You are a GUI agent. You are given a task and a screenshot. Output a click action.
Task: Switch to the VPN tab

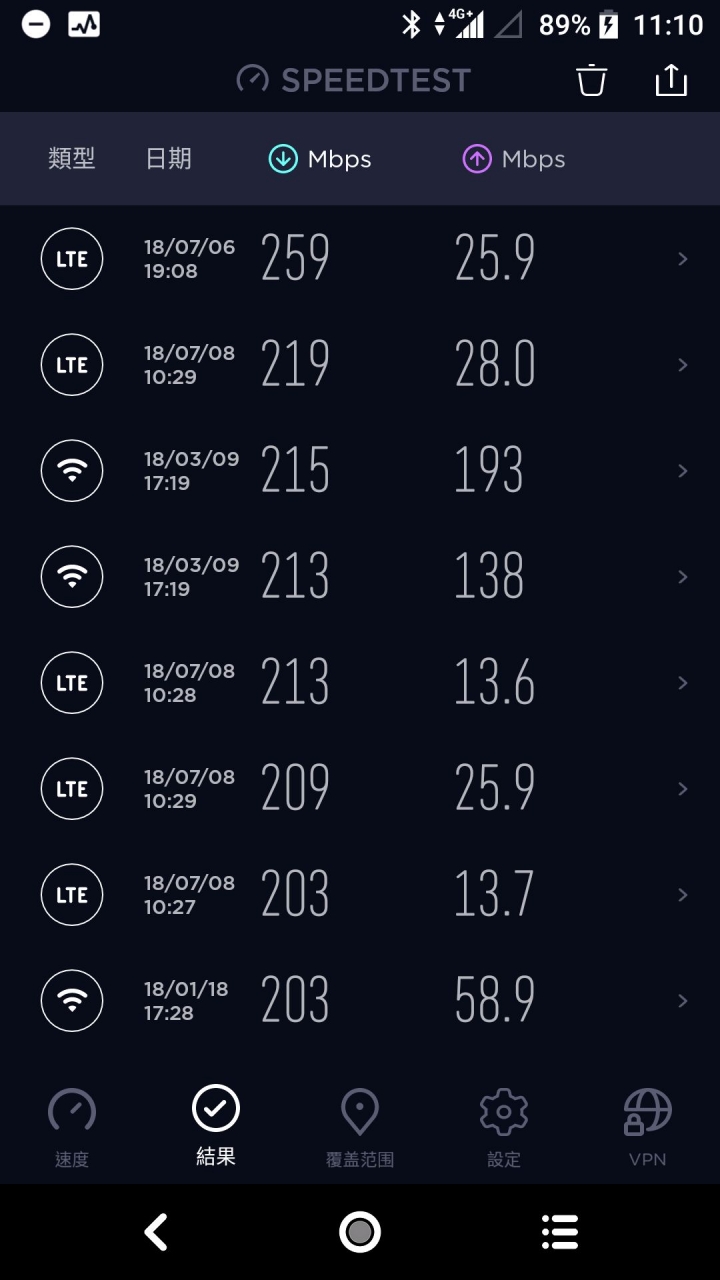pyautogui.click(x=648, y=1128)
